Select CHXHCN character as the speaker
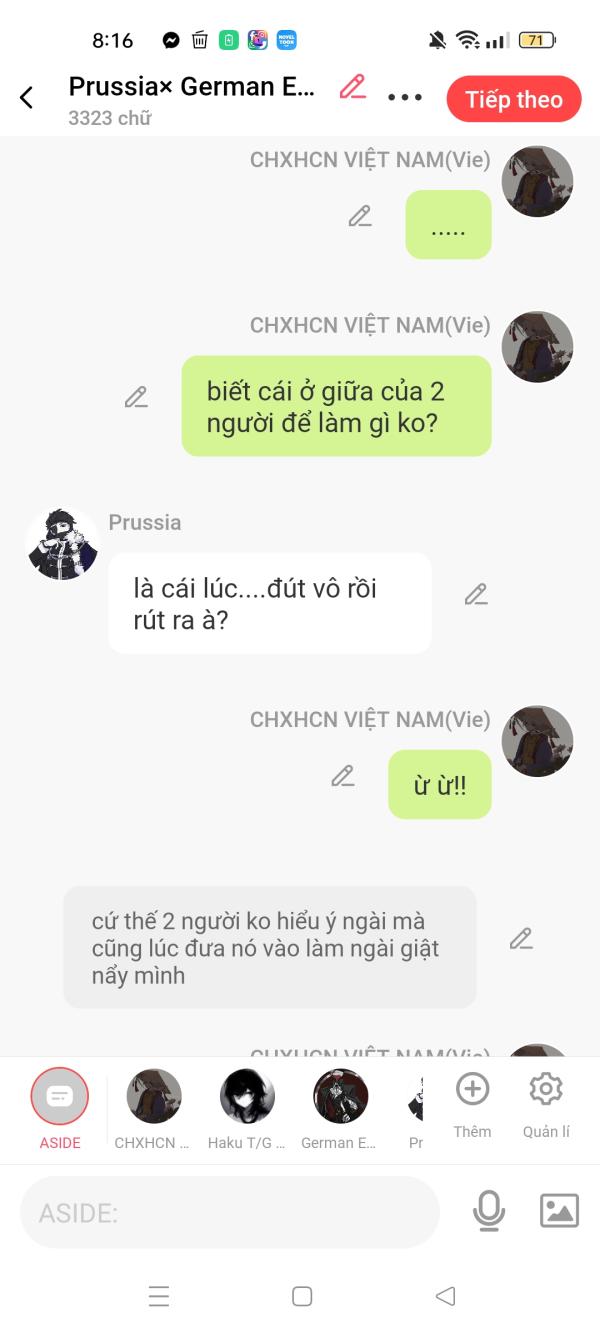 (x=154, y=1097)
